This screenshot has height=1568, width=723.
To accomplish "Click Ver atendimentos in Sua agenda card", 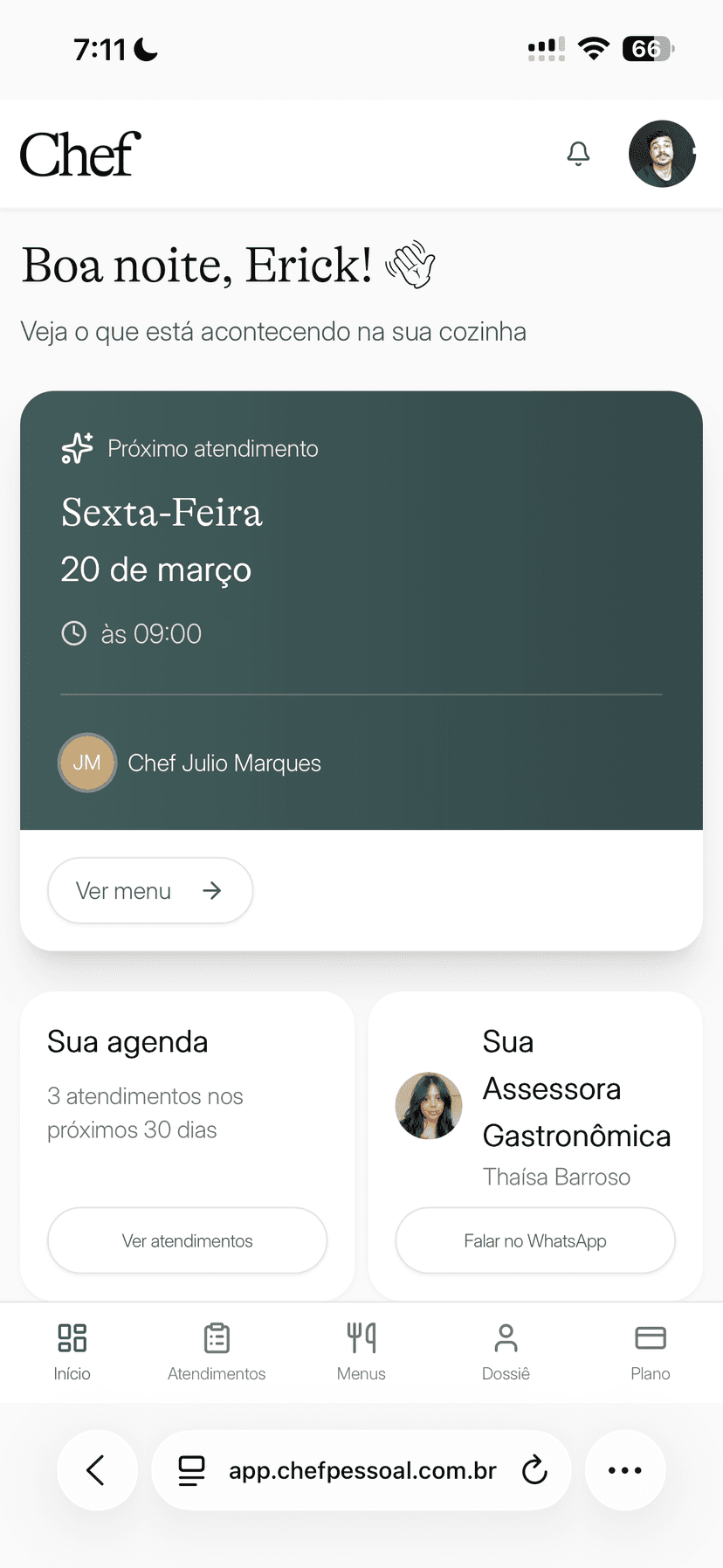I will tap(187, 1240).
